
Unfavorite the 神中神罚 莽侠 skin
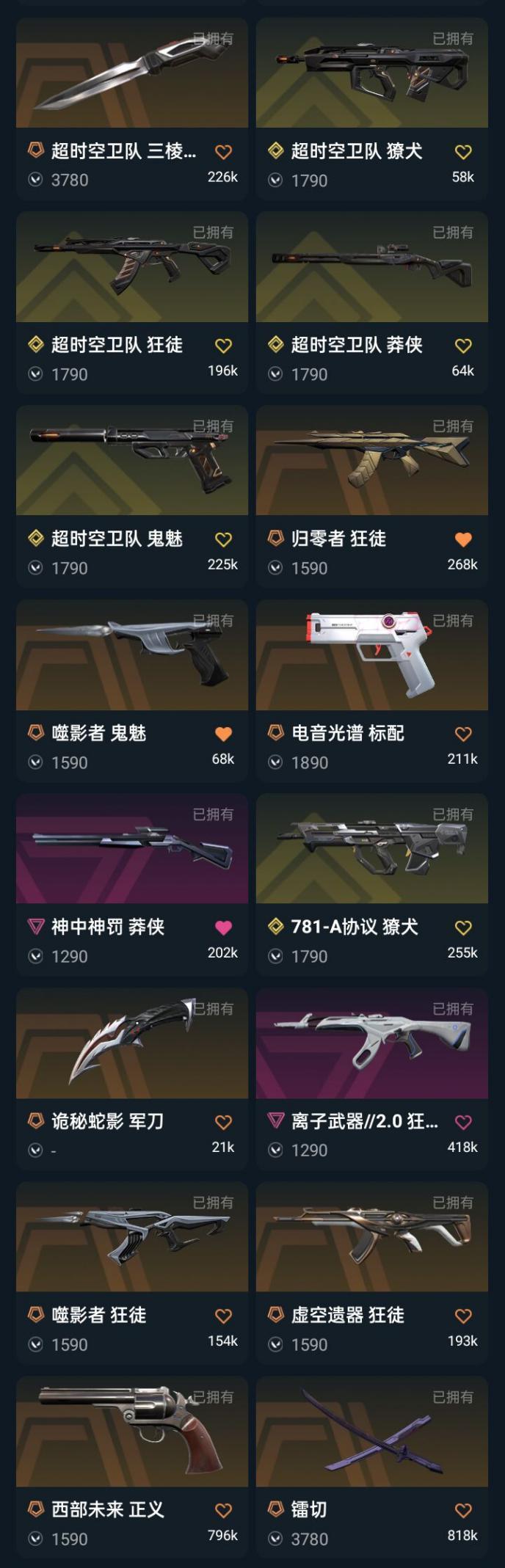(223, 927)
